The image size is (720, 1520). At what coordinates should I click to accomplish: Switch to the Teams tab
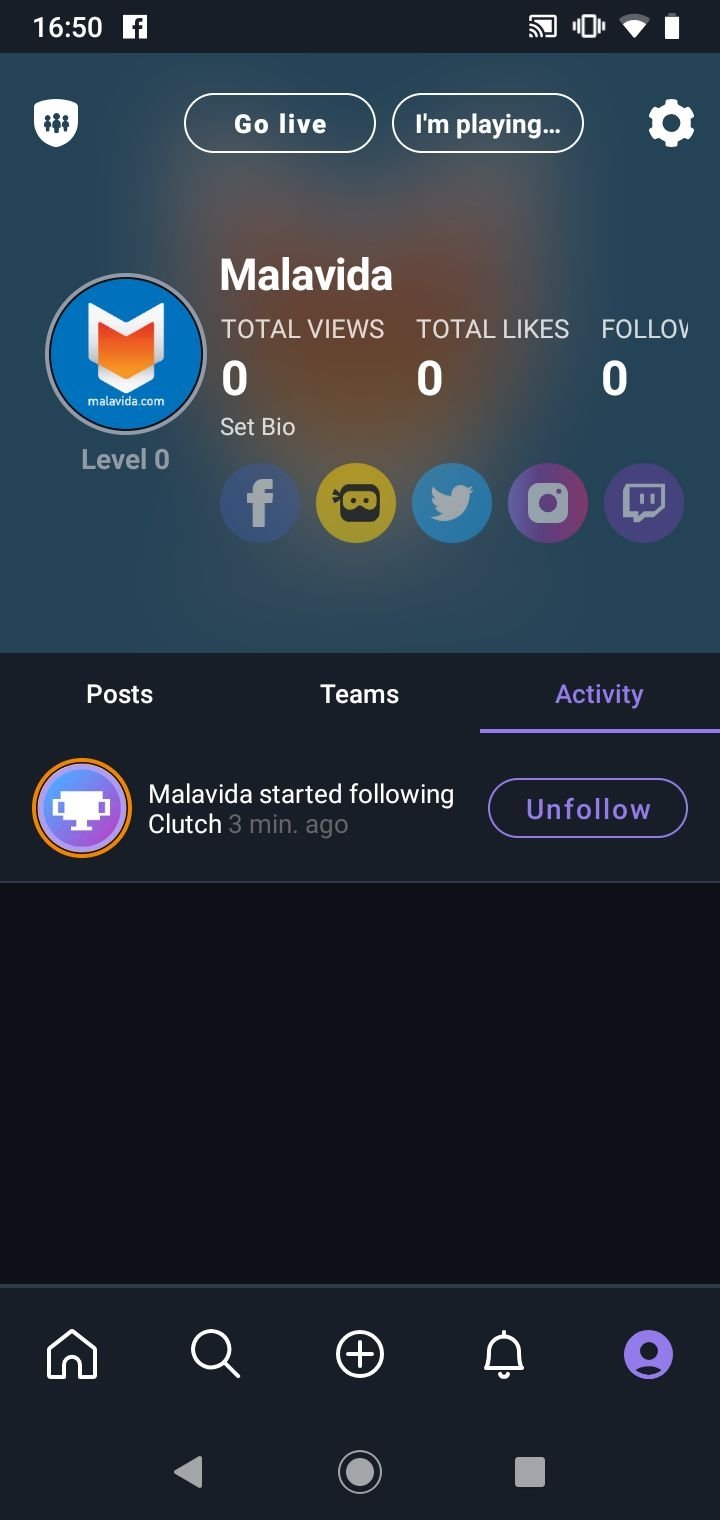(x=360, y=694)
